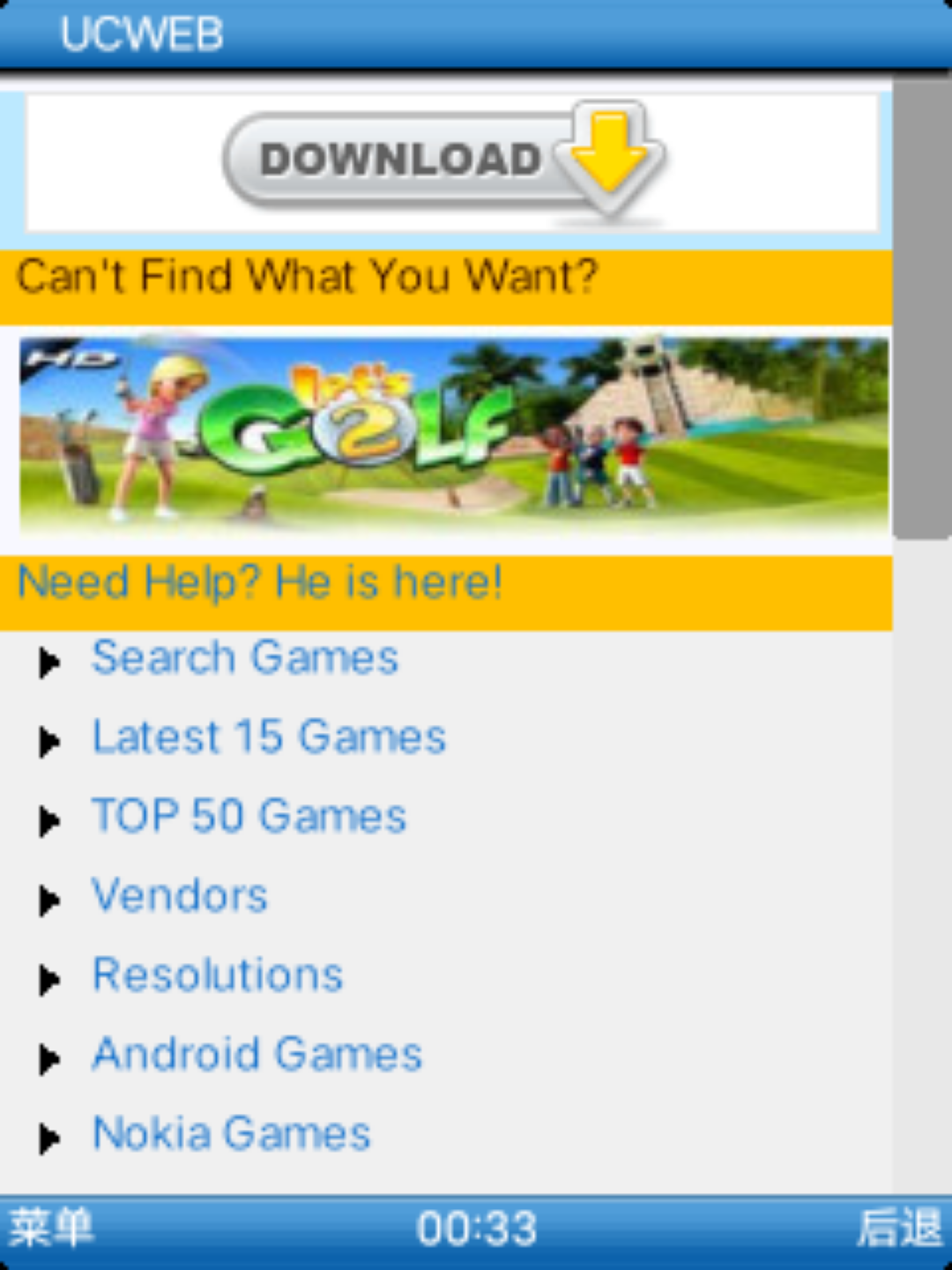
Task: Open the Need Help? He is here! link
Action: click(260, 583)
